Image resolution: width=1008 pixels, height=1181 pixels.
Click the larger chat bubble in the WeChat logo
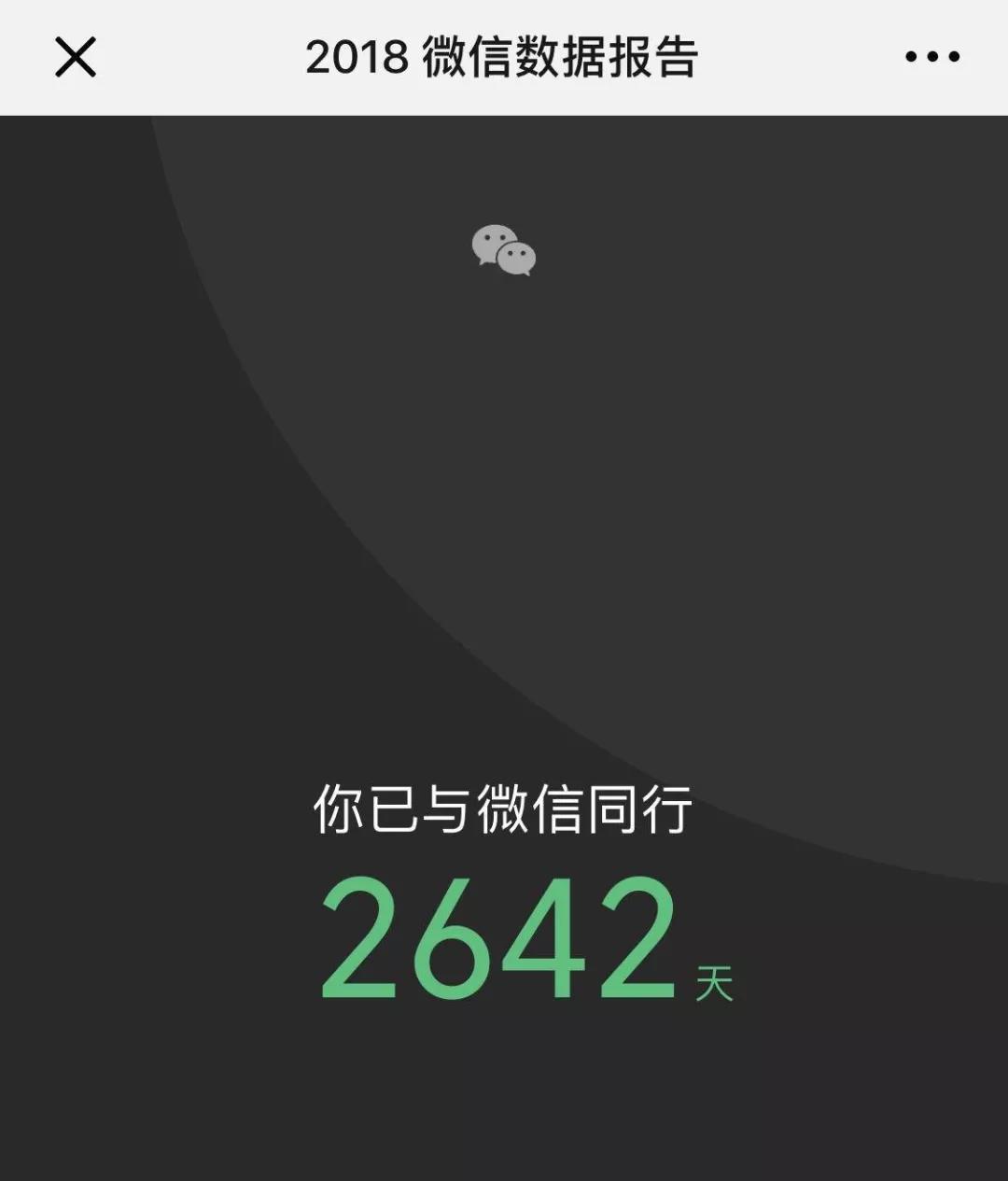coord(492,241)
